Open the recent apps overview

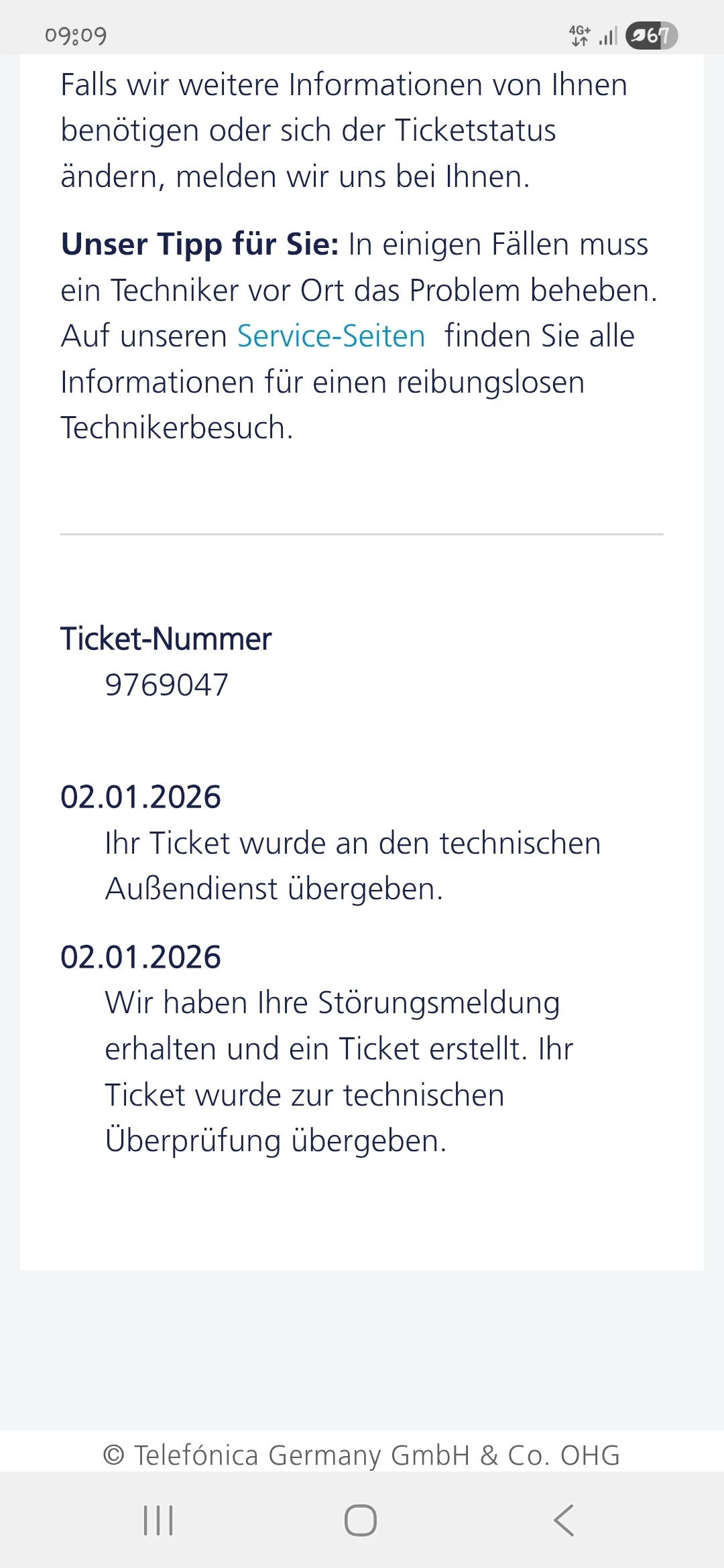pos(159,1520)
